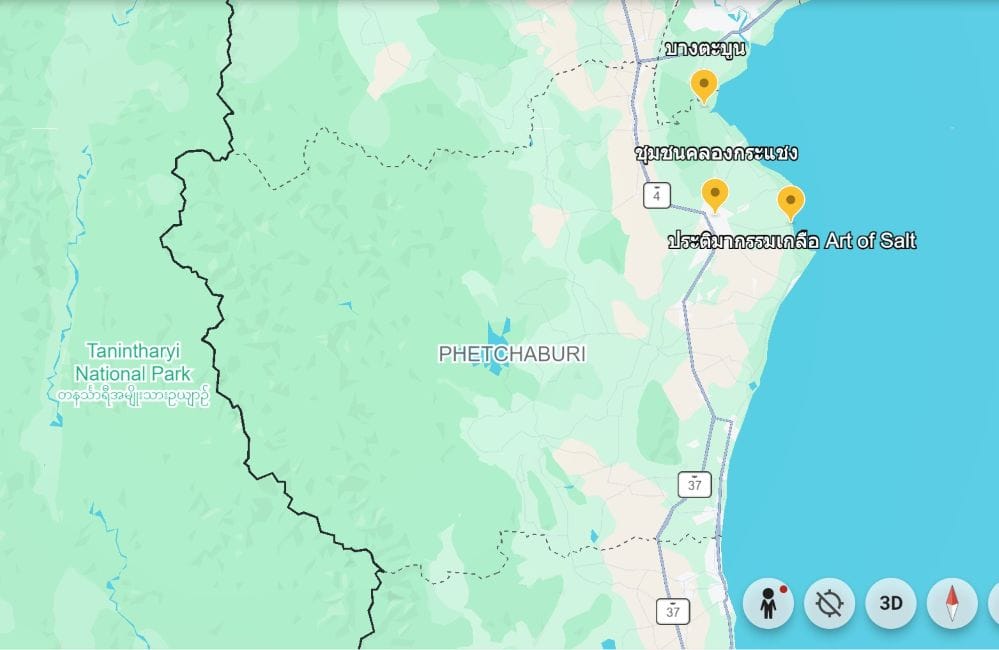Reset map orientation with the compass
Image resolution: width=999 pixels, height=650 pixels.
[951, 603]
